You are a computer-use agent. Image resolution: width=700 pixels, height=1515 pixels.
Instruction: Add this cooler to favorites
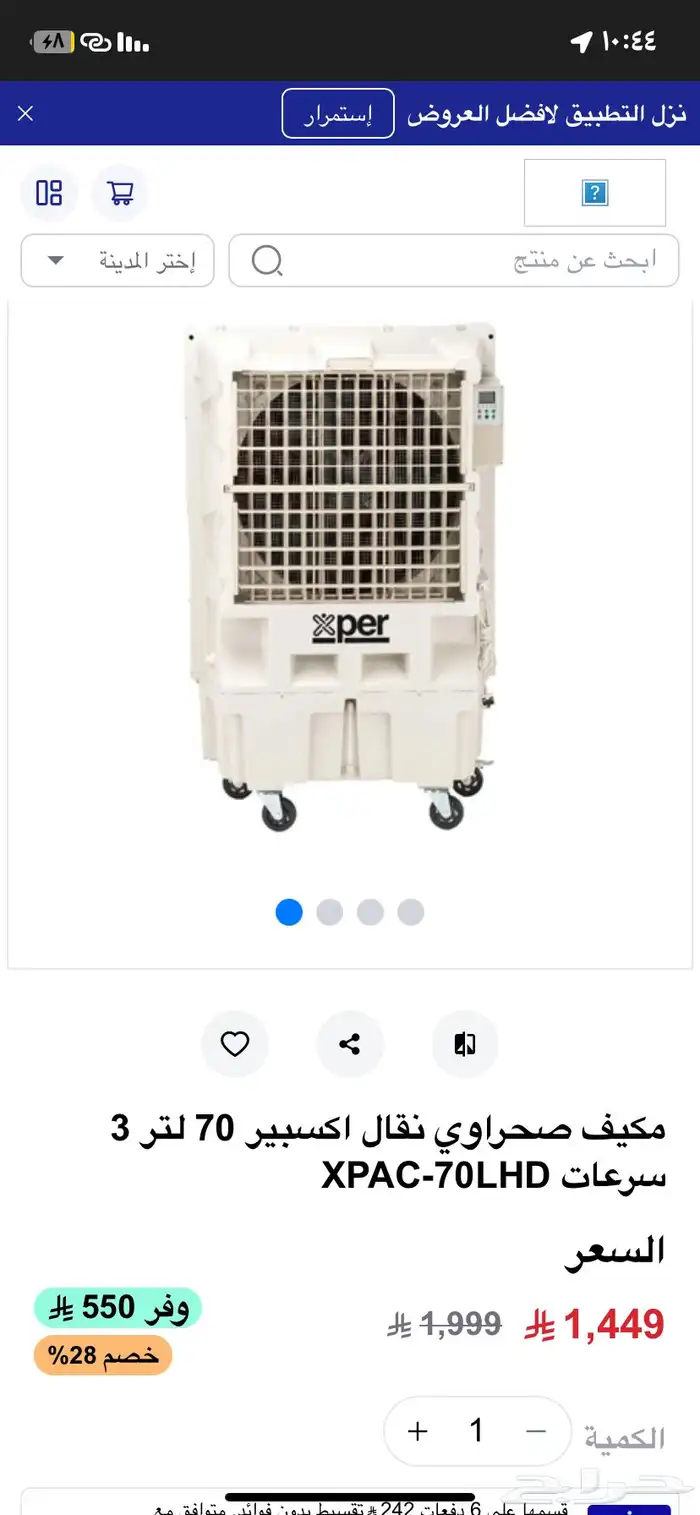(235, 1045)
